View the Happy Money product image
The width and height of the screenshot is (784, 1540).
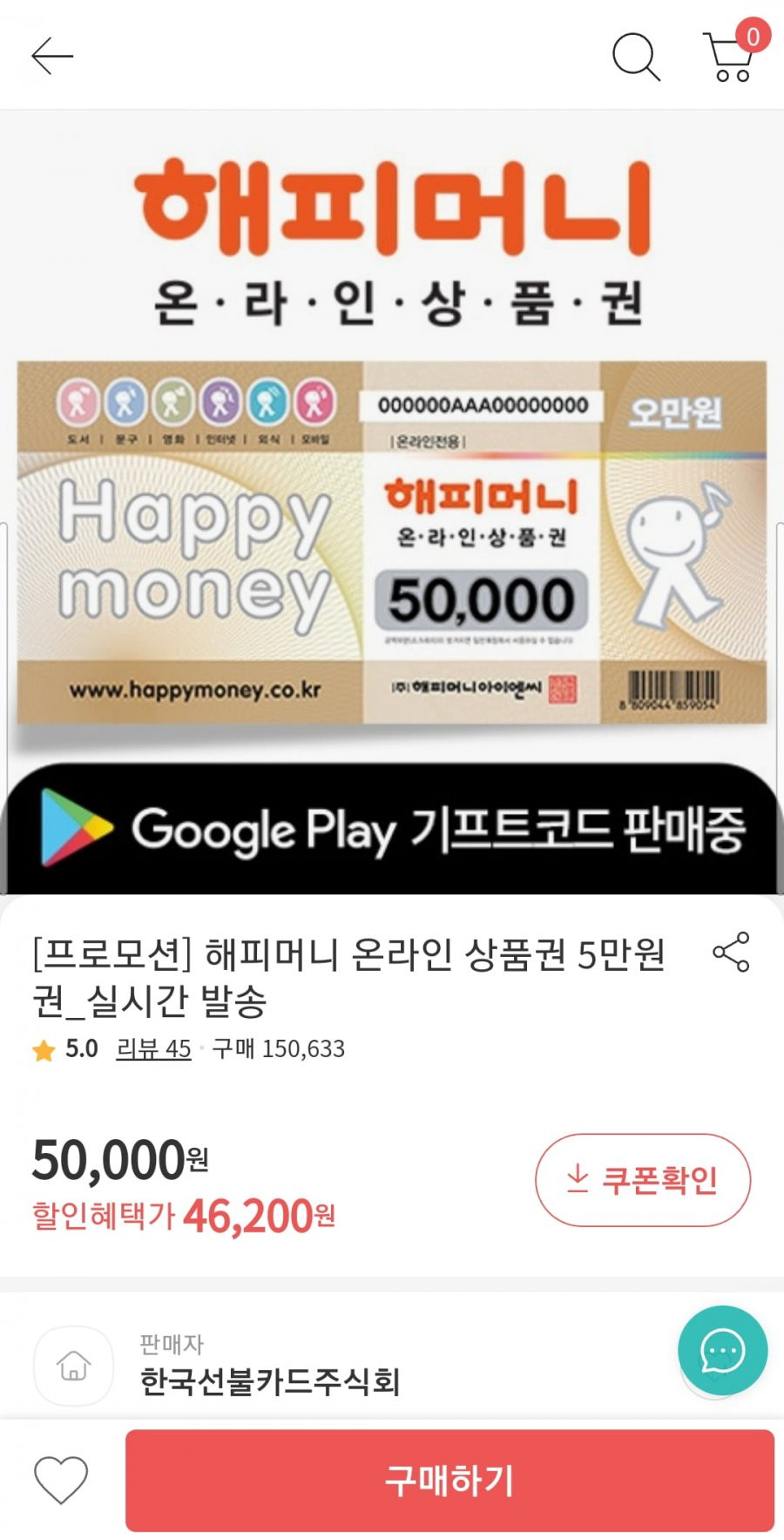392,502
